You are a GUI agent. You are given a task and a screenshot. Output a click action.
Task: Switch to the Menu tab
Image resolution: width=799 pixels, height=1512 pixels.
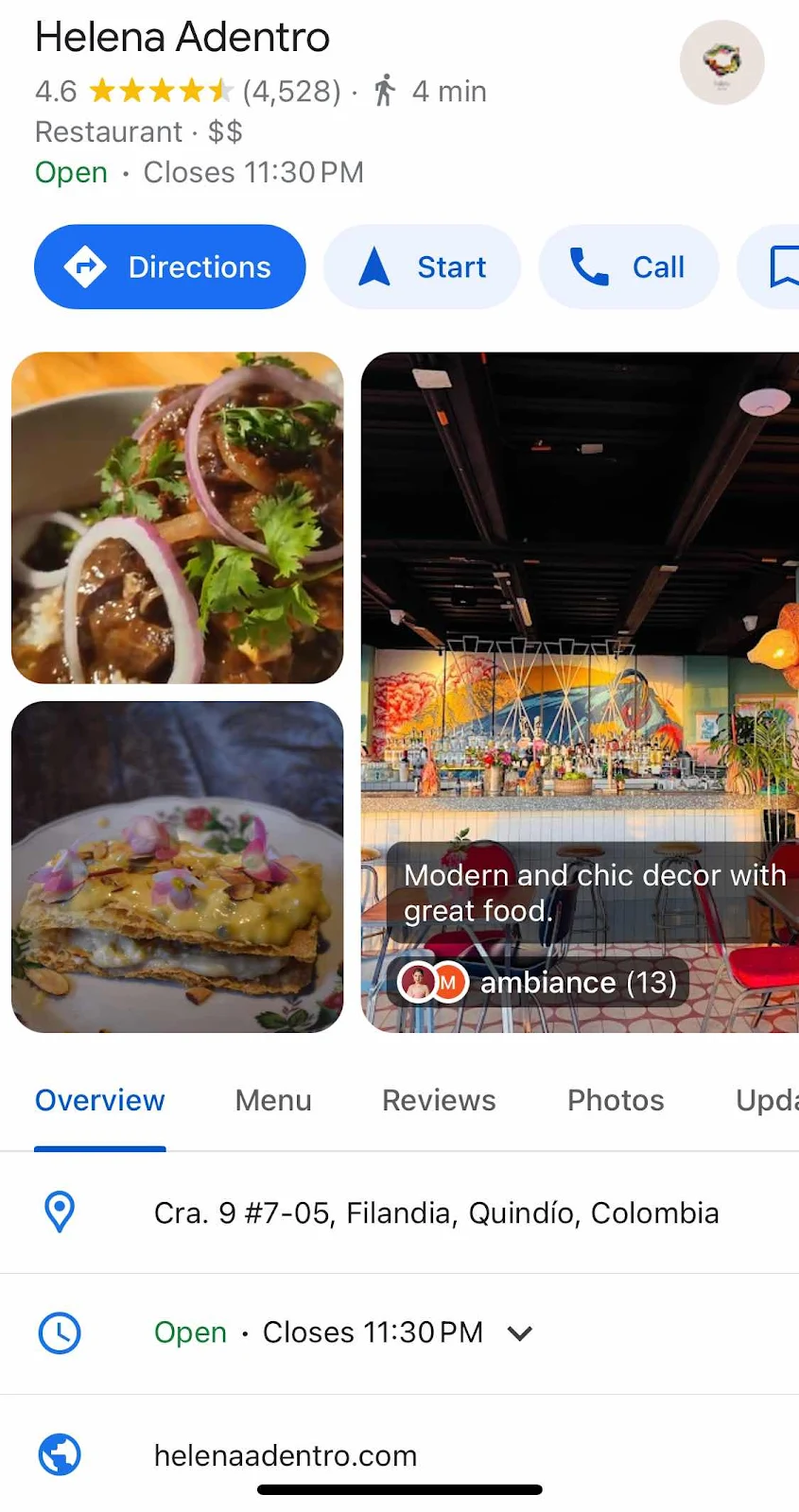click(x=273, y=1100)
